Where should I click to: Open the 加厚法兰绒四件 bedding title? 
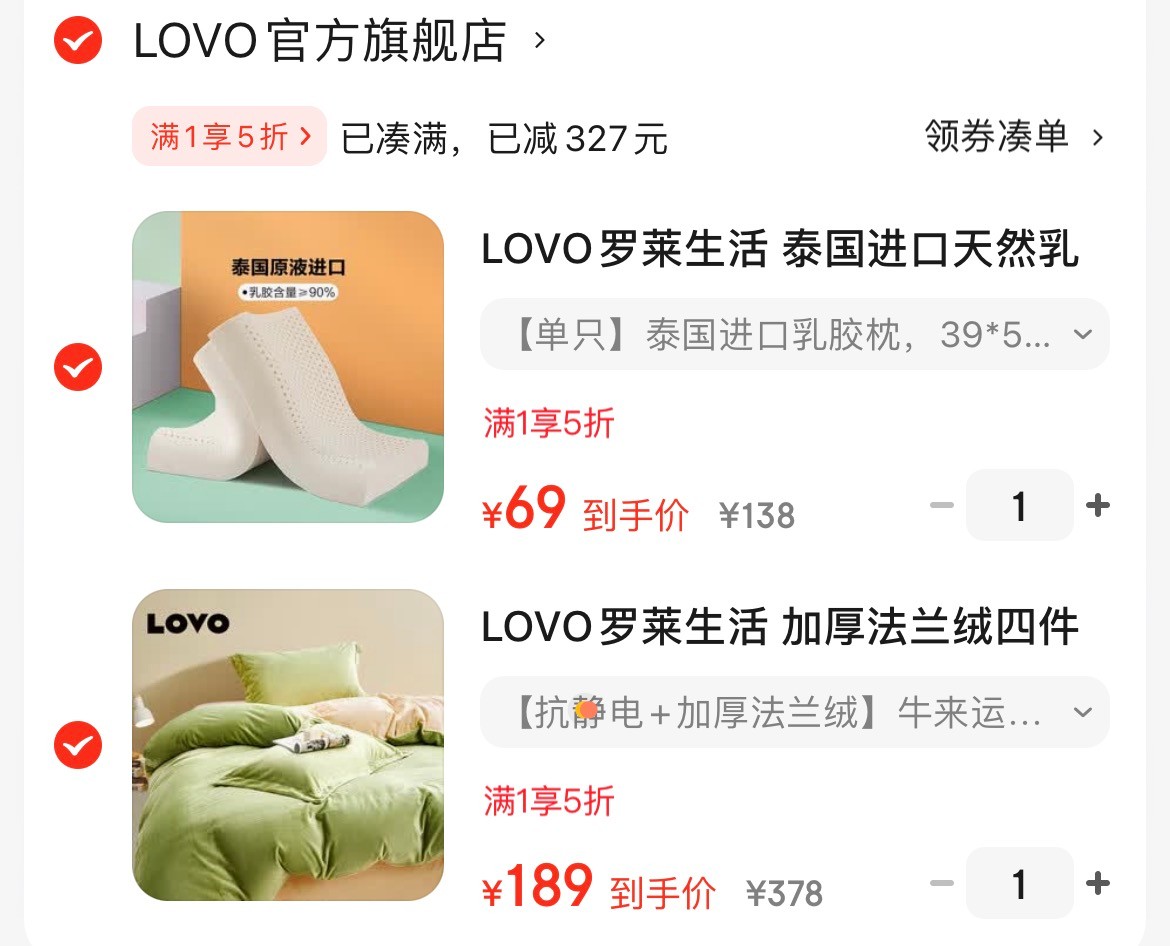780,628
